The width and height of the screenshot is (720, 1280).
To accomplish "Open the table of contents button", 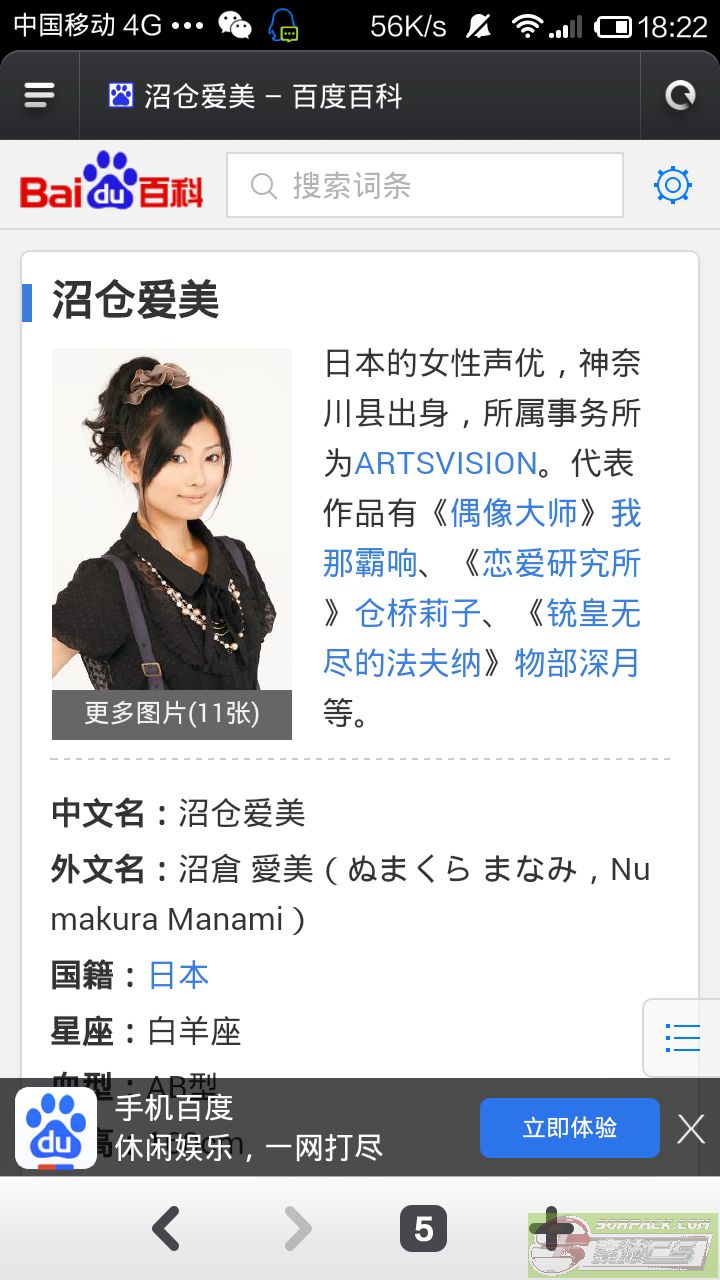I will 682,1037.
